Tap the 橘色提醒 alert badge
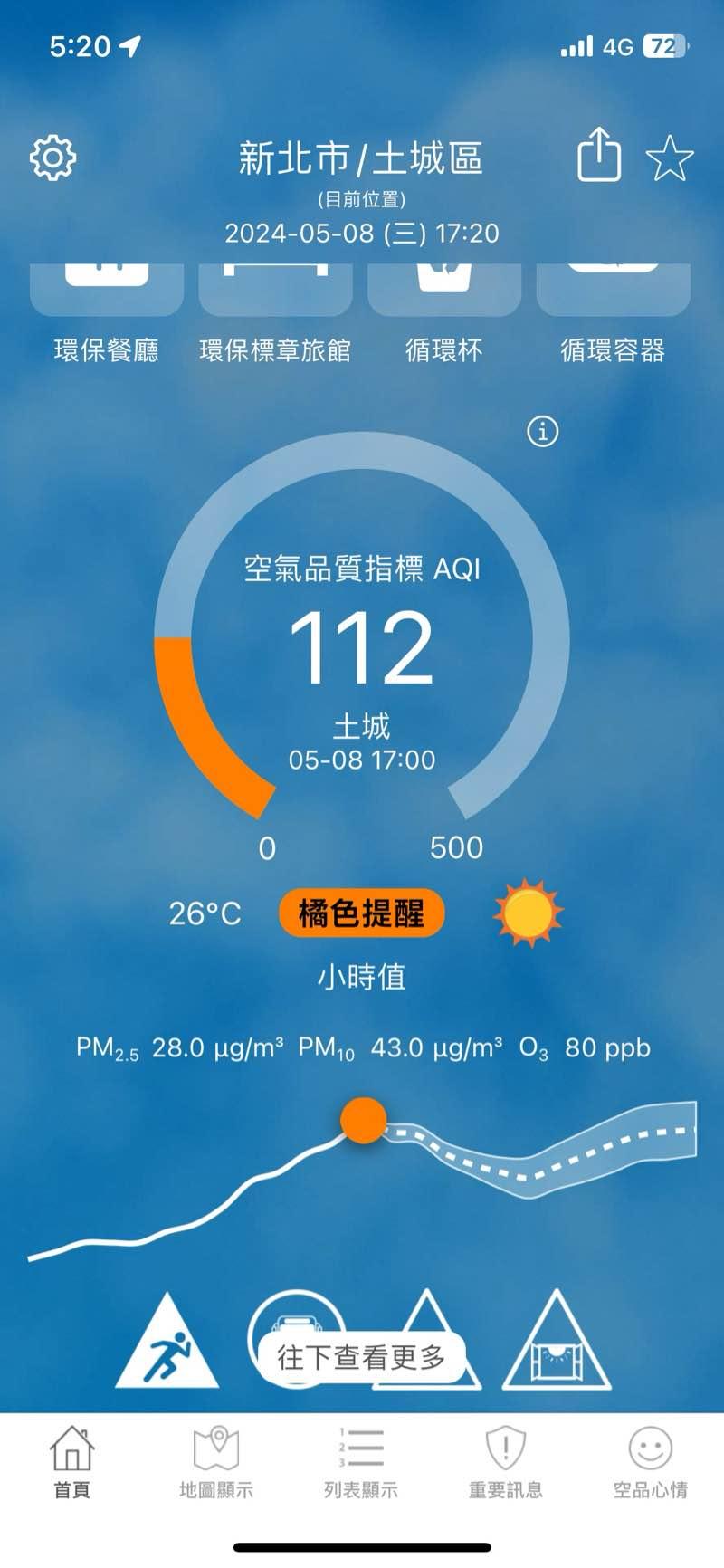 point(361,913)
